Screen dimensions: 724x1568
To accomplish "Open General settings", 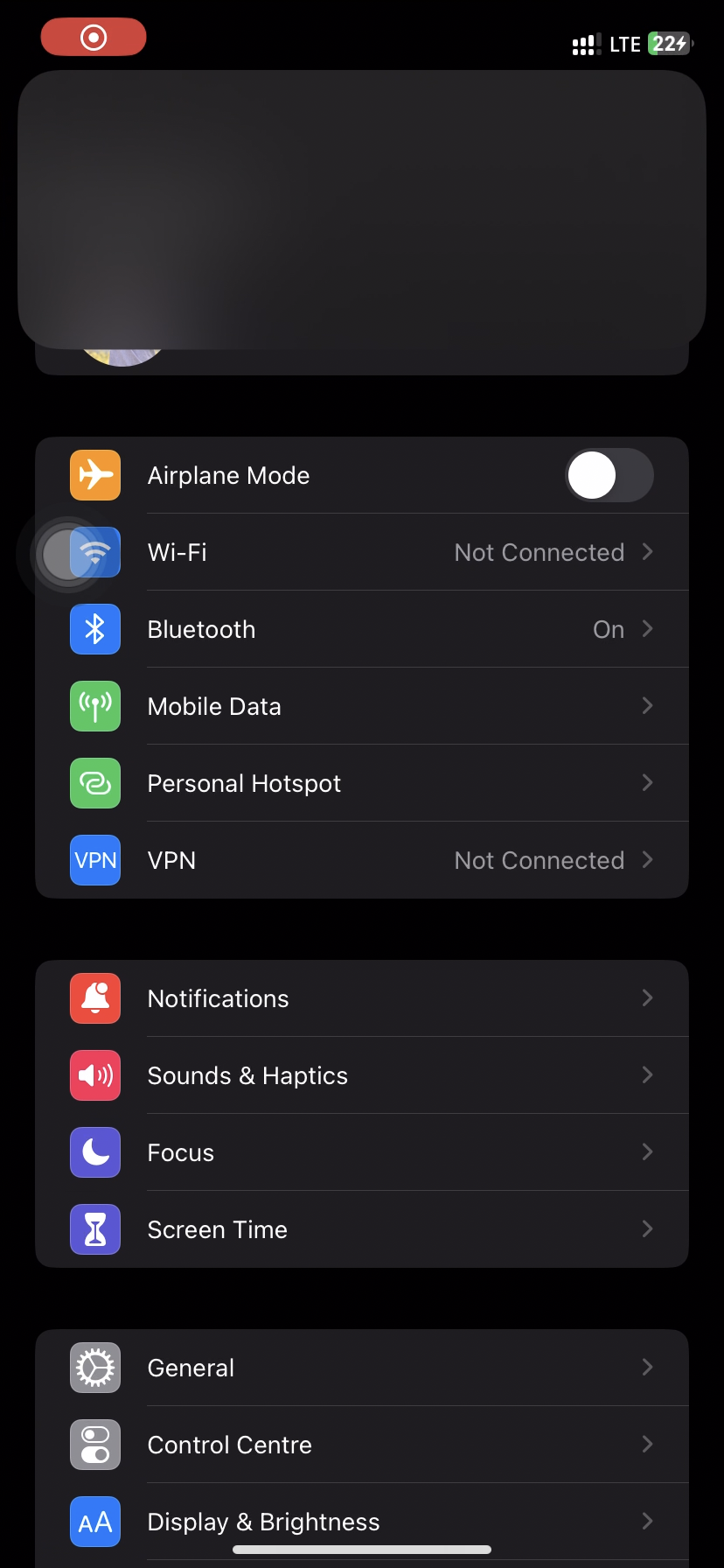I will (x=361, y=1368).
